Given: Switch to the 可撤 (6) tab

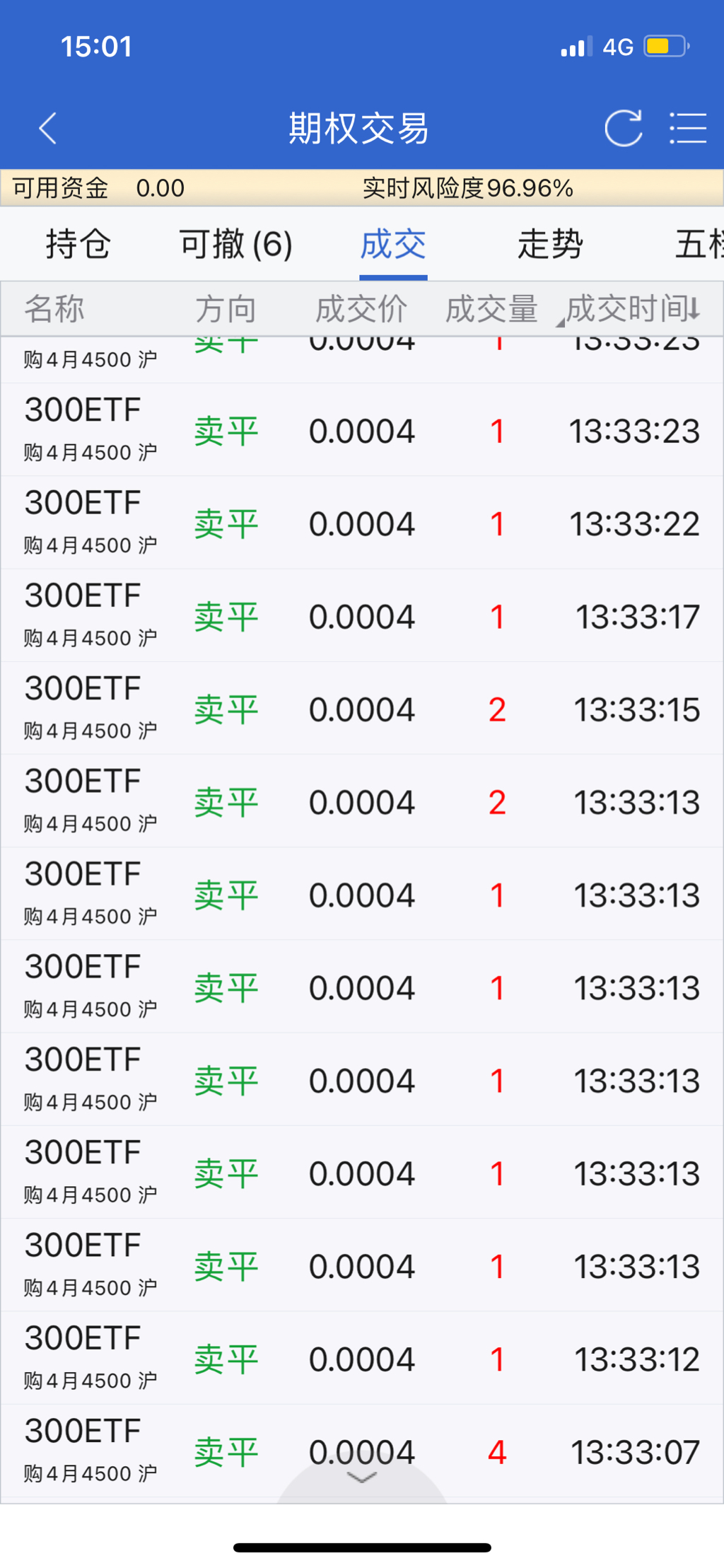Looking at the screenshot, I should tap(235, 245).
